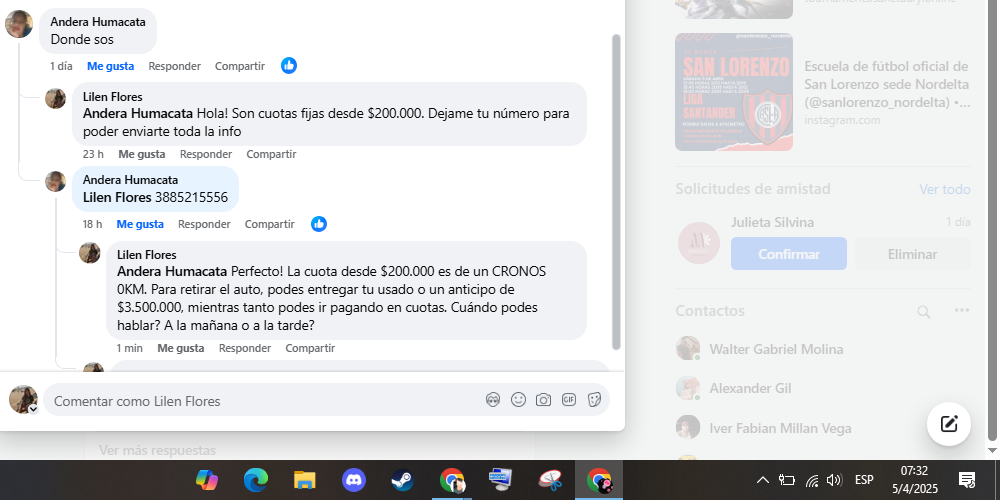Open the avatar sticker picker in comment box
1000x500 pixels.
pos(493,400)
